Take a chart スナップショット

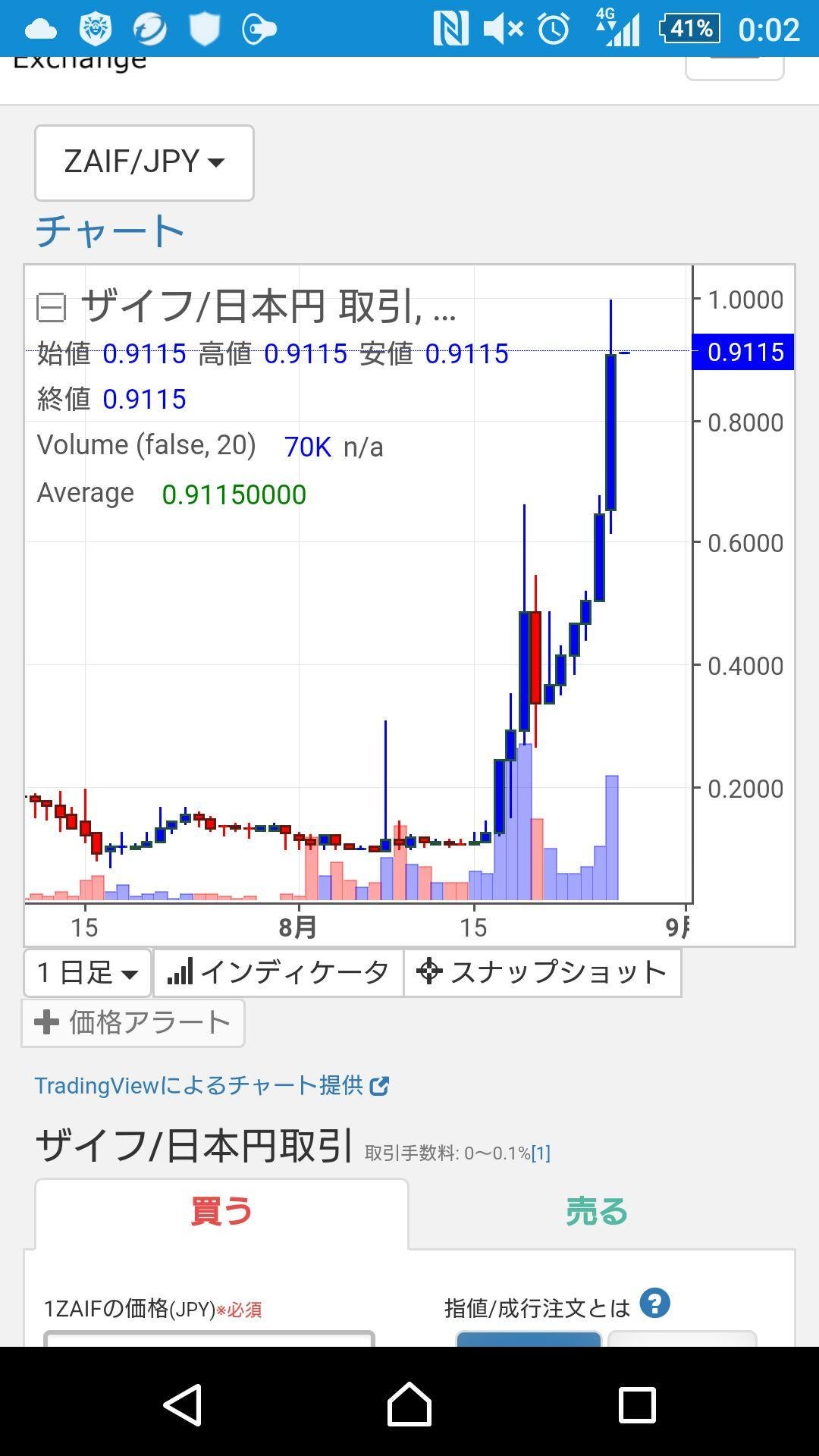pyautogui.click(x=542, y=972)
